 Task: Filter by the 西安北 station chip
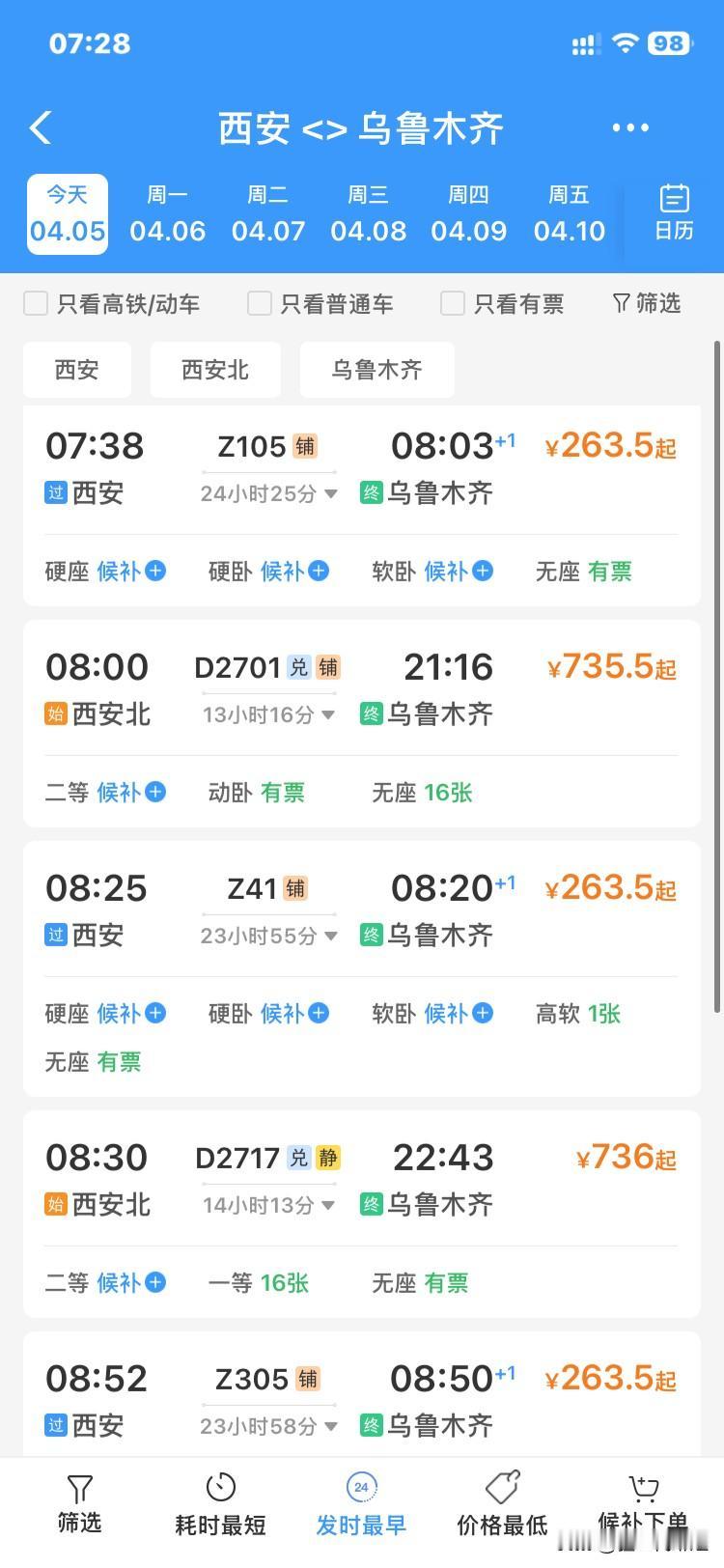[x=215, y=370]
